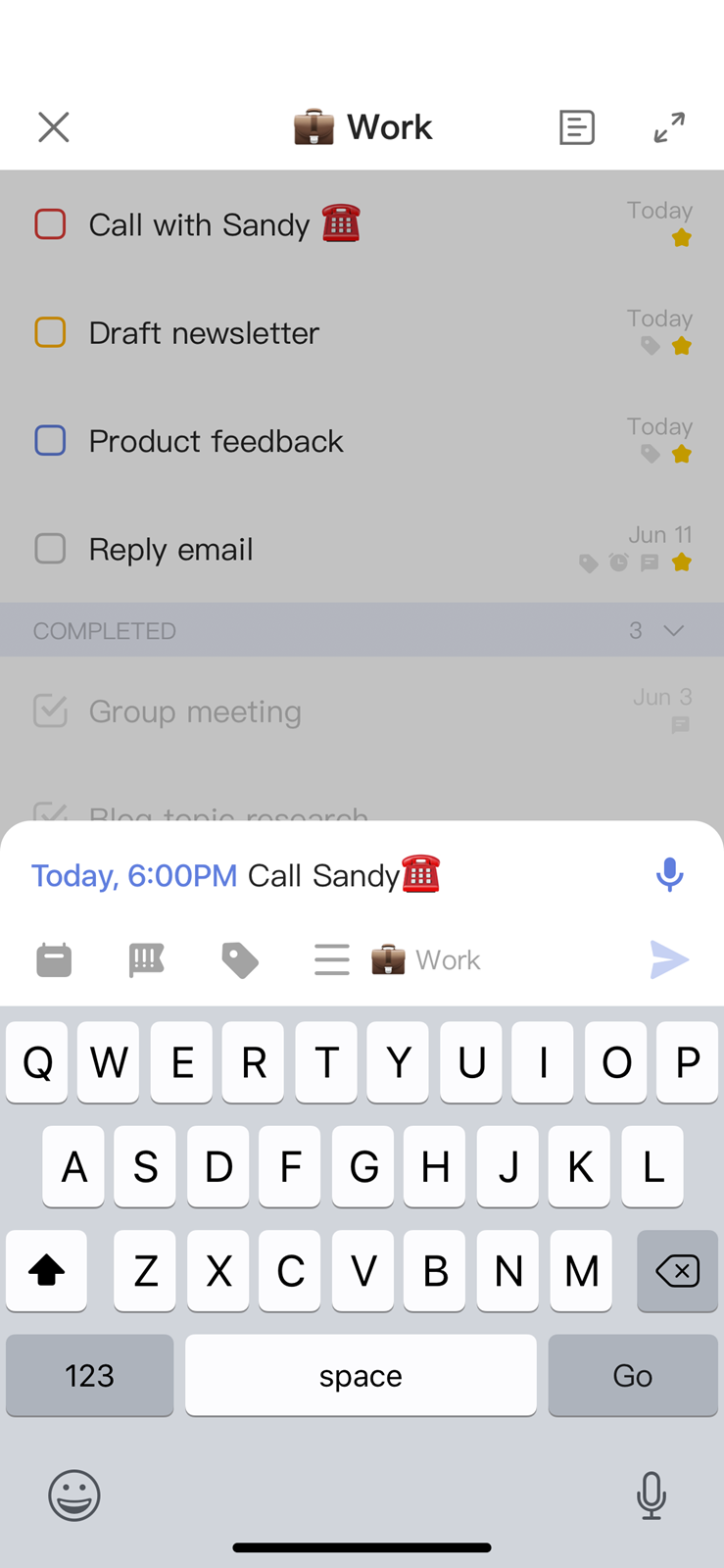Open the calendar date picker

pos(54,959)
